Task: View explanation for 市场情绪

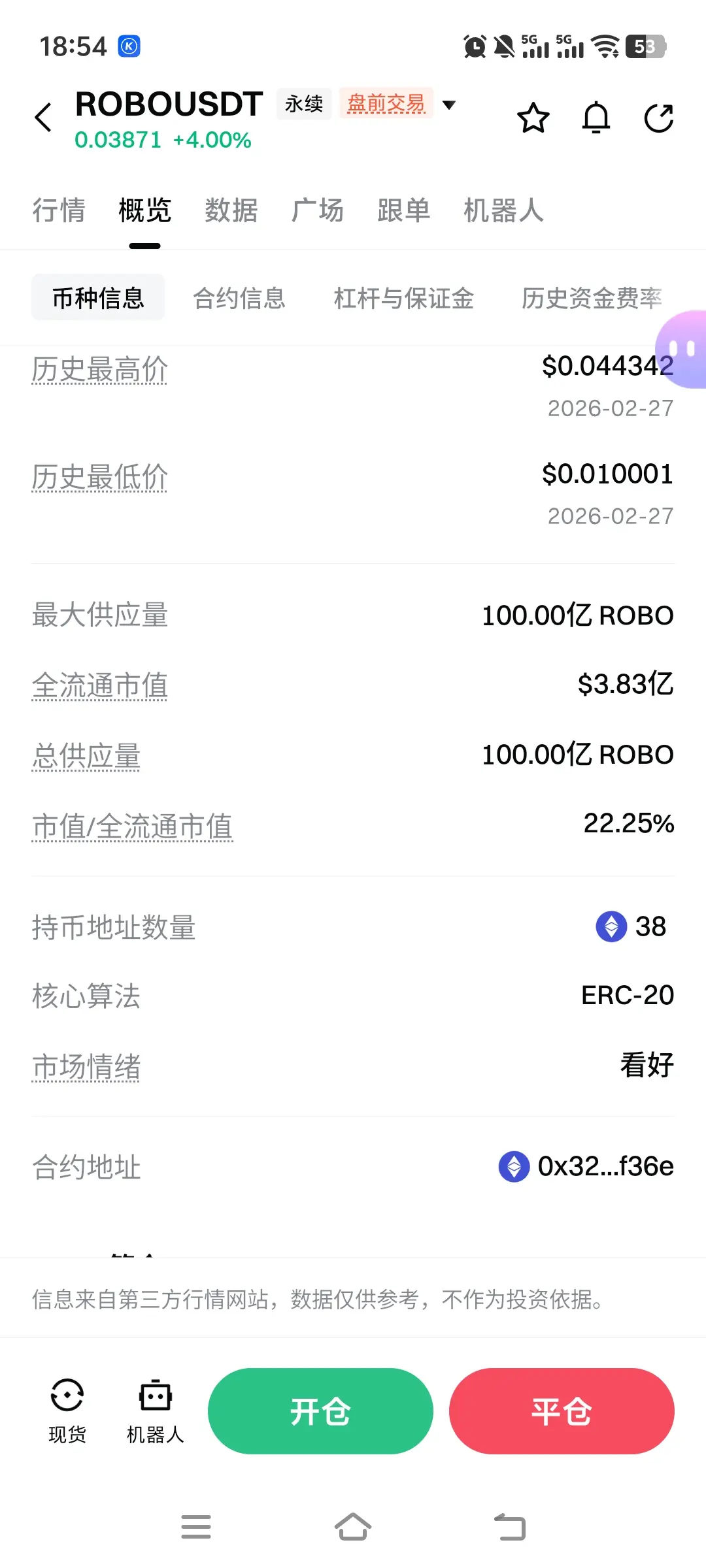Action: tap(86, 1066)
